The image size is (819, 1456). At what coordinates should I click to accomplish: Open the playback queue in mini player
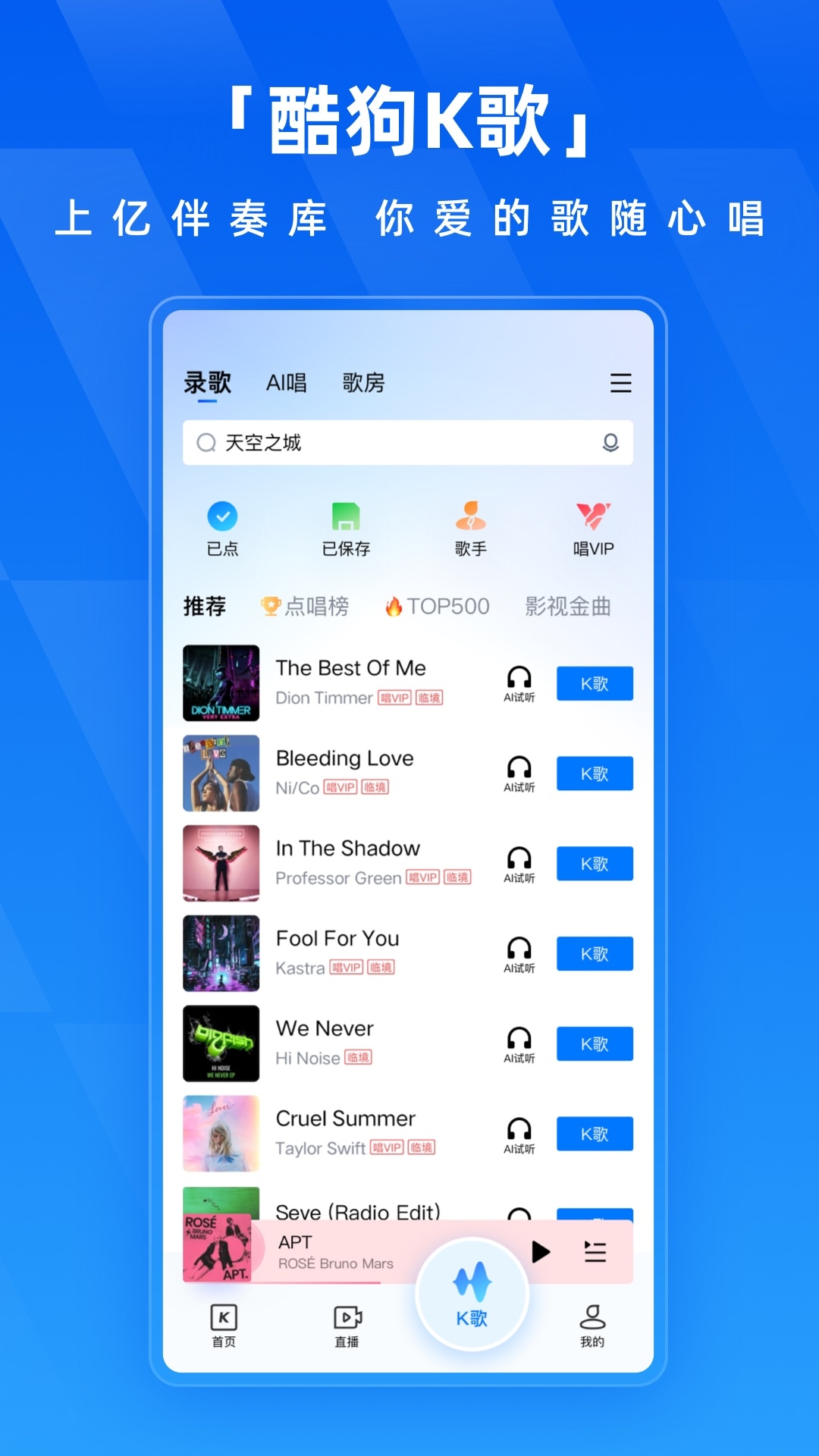click(596, 1253)
